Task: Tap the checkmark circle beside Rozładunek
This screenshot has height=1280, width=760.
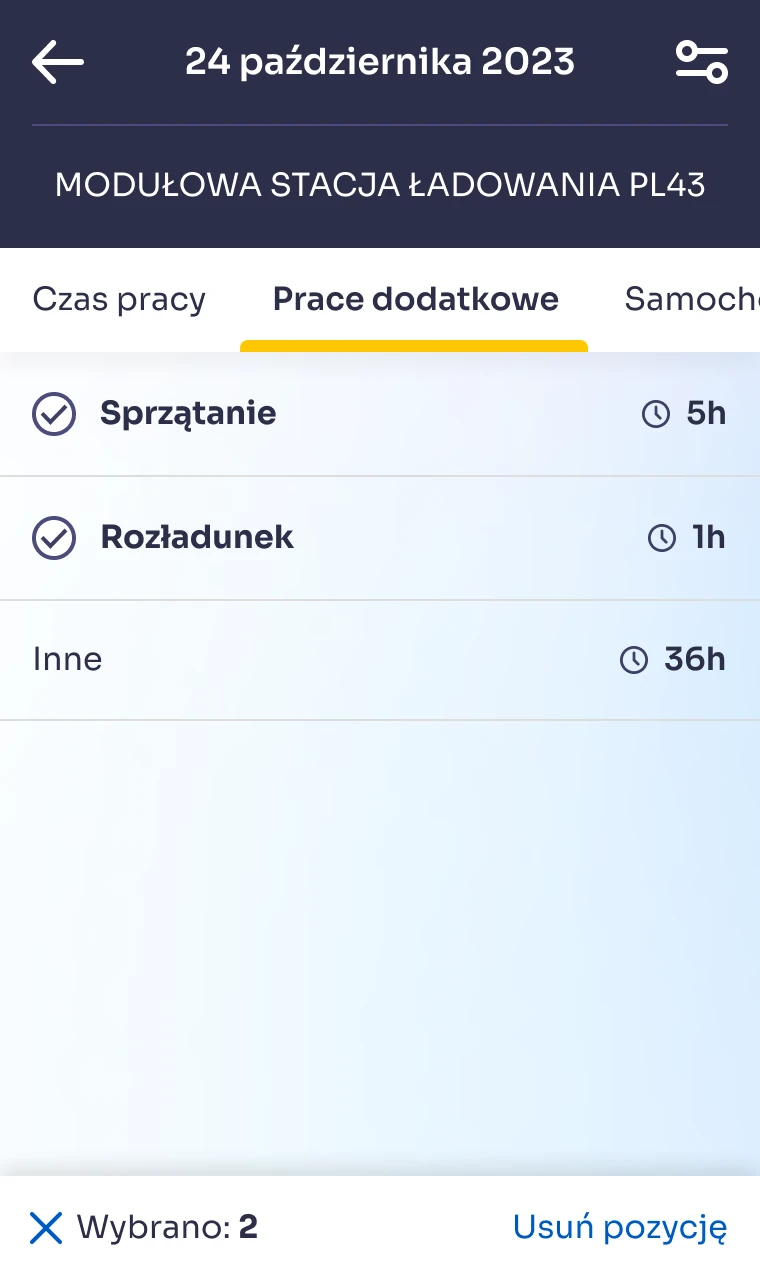Action: (x=54, y=537)
